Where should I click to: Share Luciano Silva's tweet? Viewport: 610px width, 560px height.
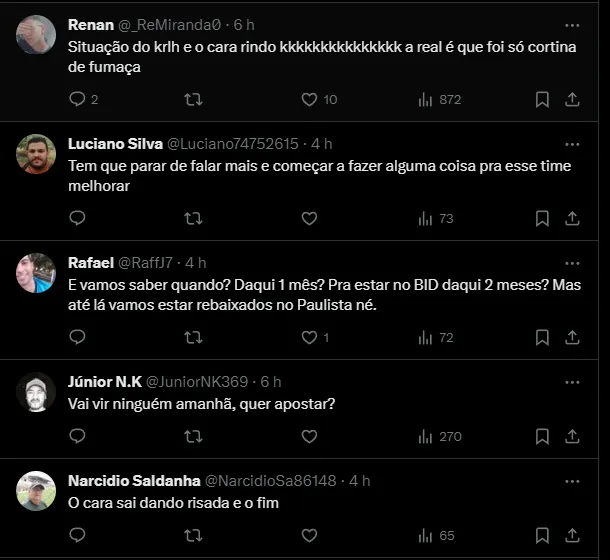point(572,218)
